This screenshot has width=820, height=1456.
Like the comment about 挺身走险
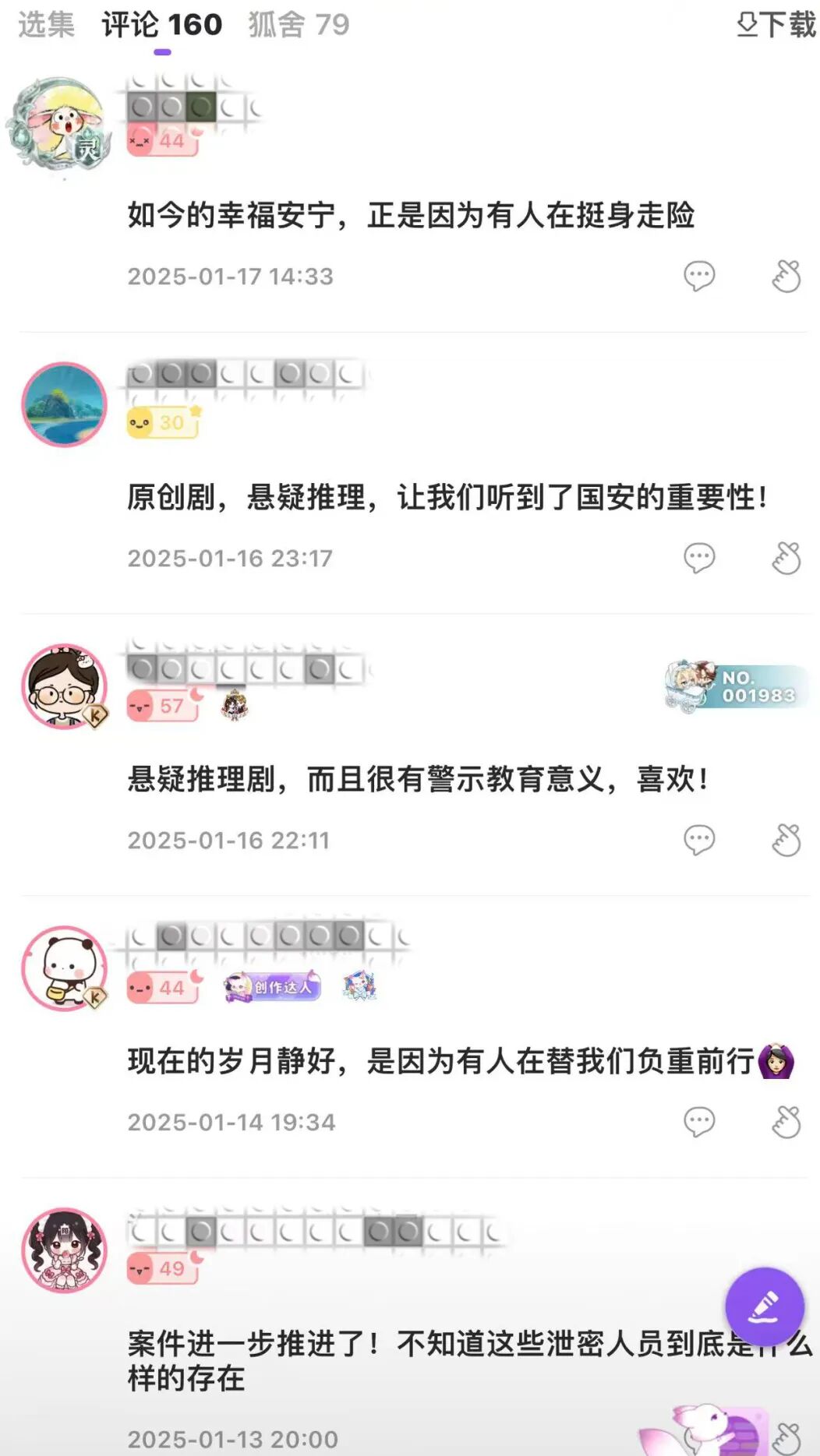click(786, 276)
